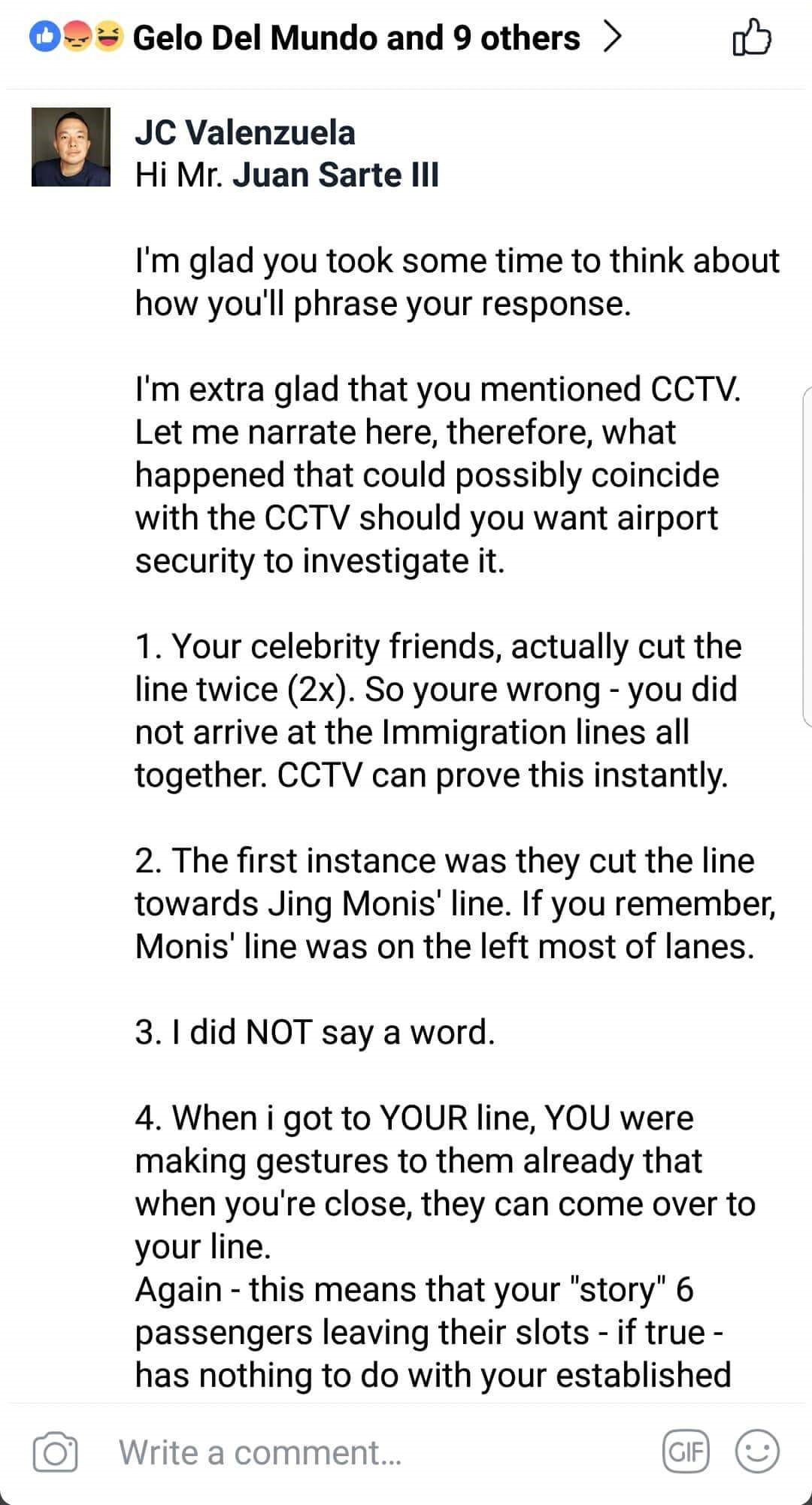The image size is (812, 1505).
Task: Focus the Write a comment field
Action: click(376, 1452)
